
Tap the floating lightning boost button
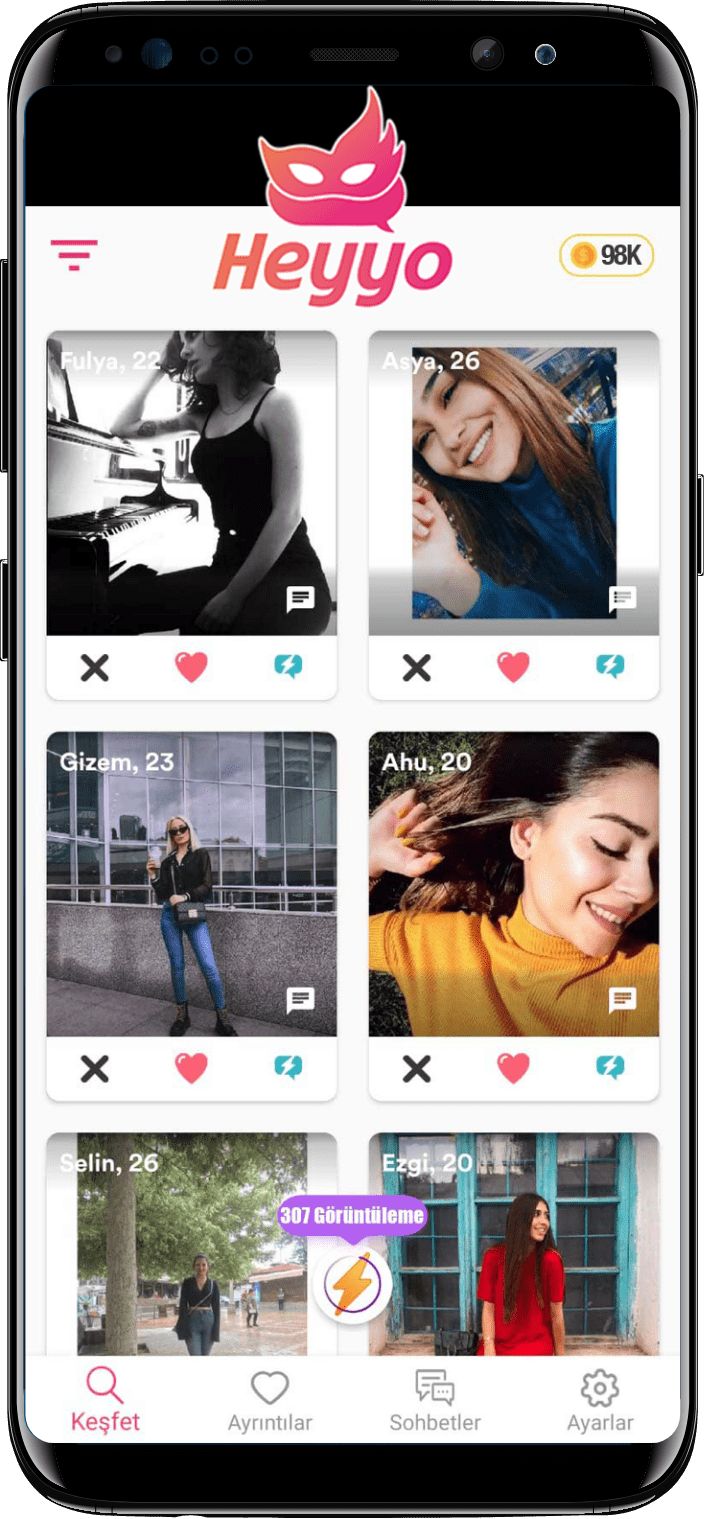tap(351, 1285)
